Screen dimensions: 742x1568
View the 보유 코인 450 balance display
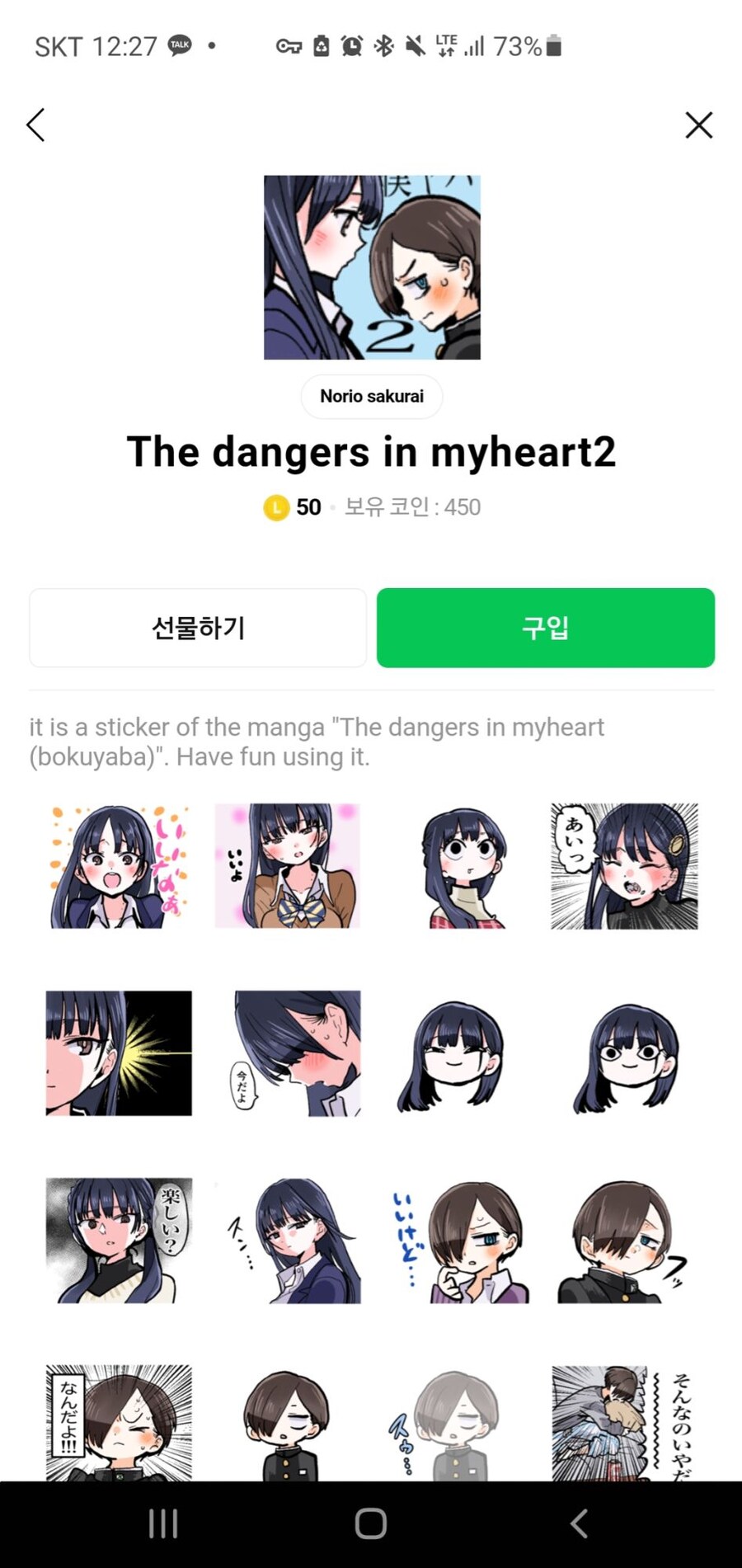[411, 507]
